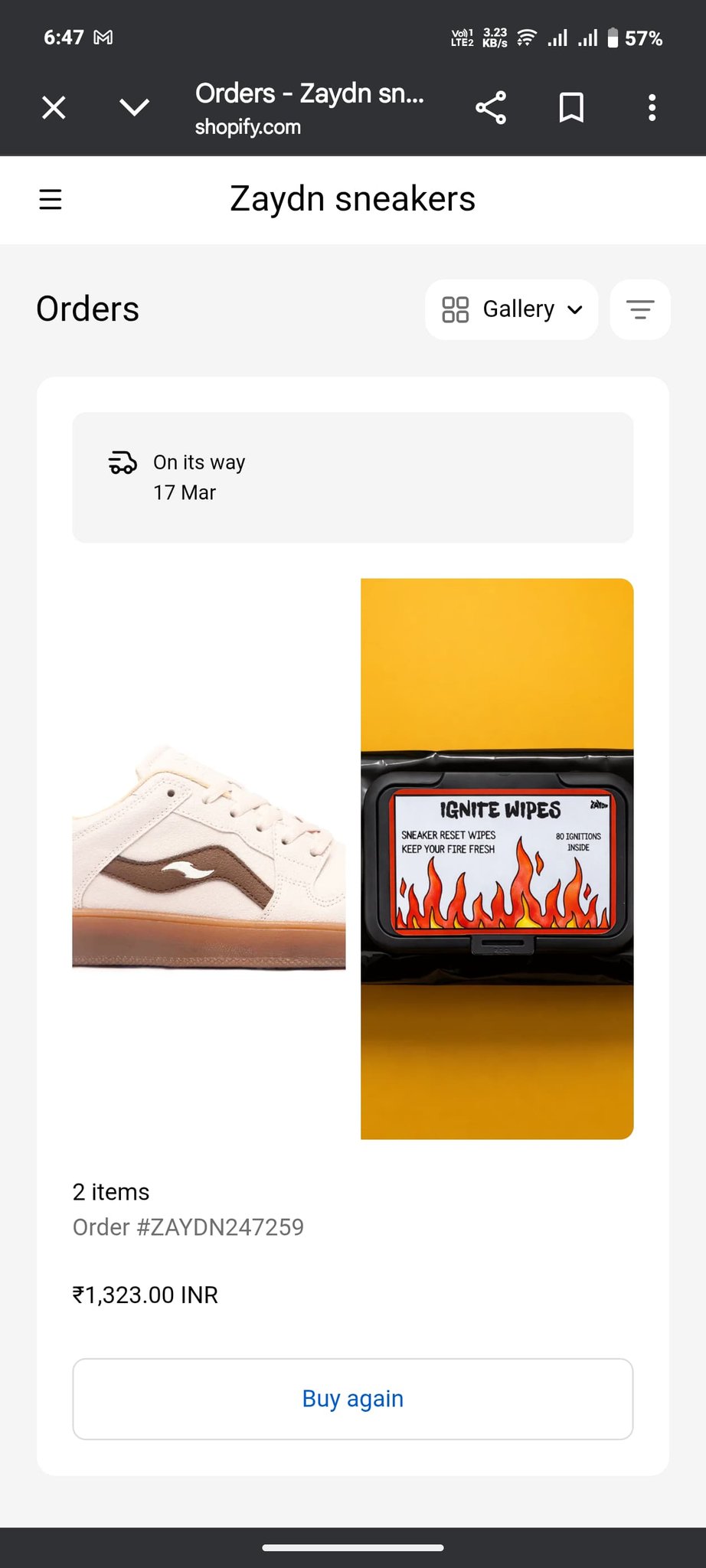
Task: Open the Ignite Wipes product image
Action: click(x=497, y=858)
